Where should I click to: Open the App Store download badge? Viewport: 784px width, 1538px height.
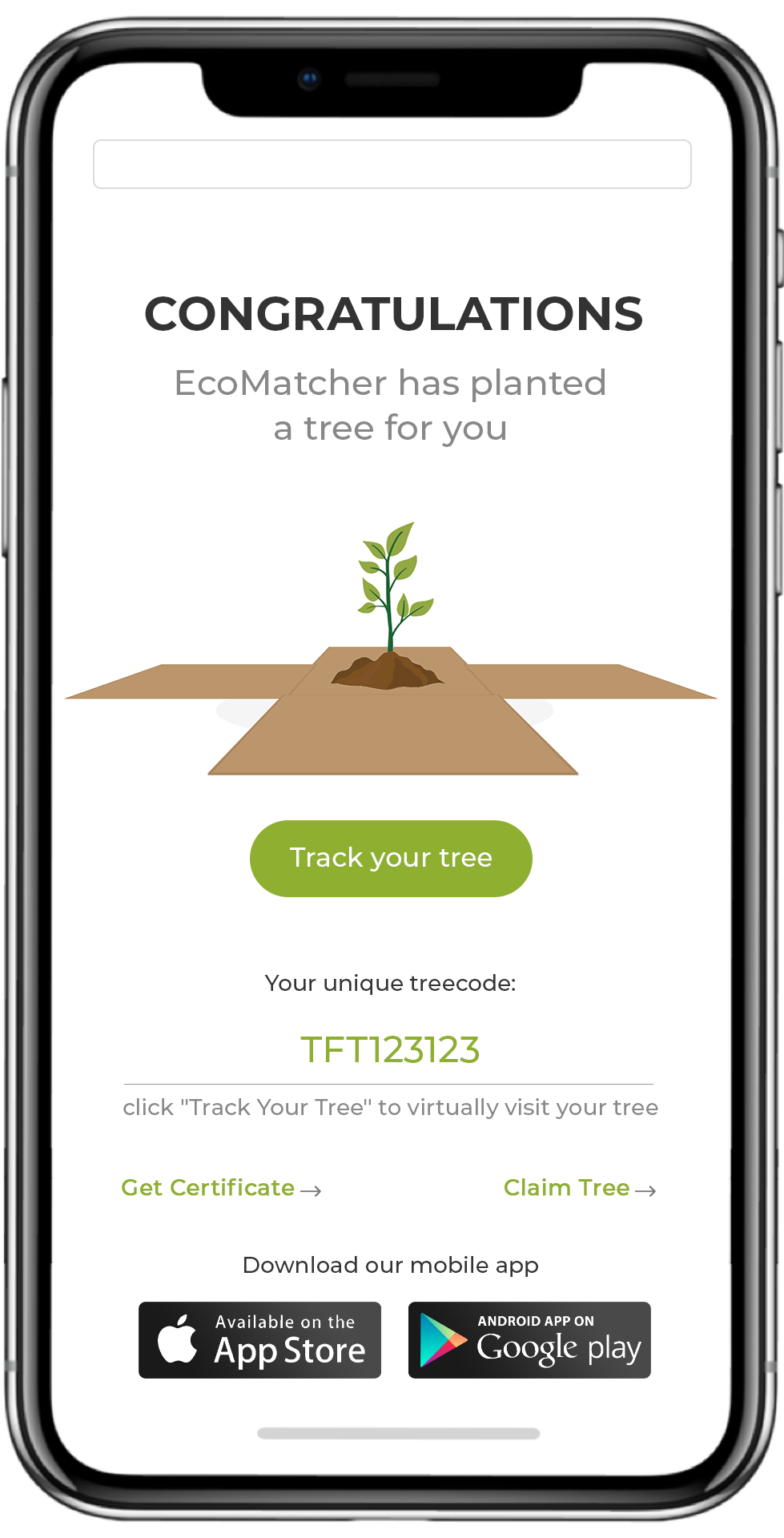point(259,1340)
